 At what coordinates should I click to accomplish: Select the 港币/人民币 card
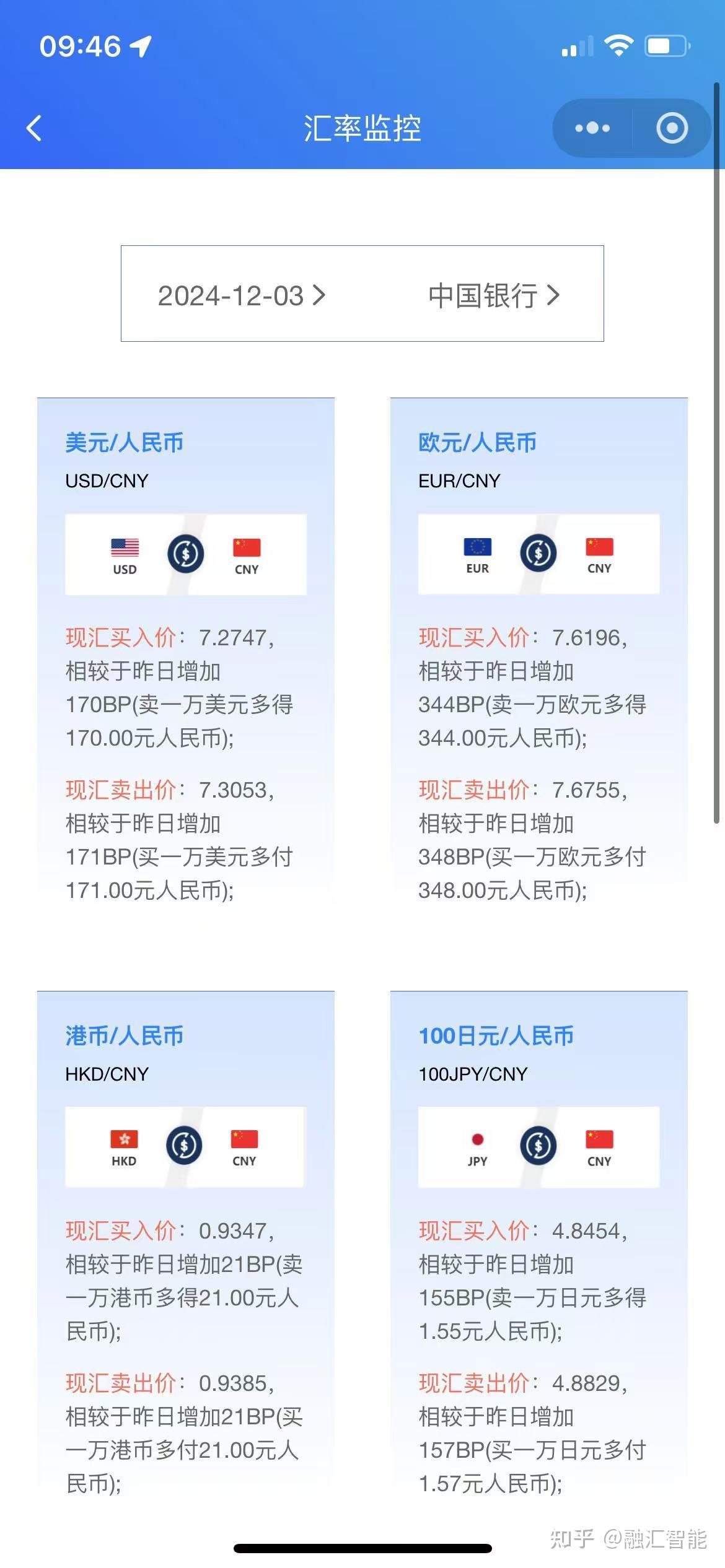pos(185,1251)
